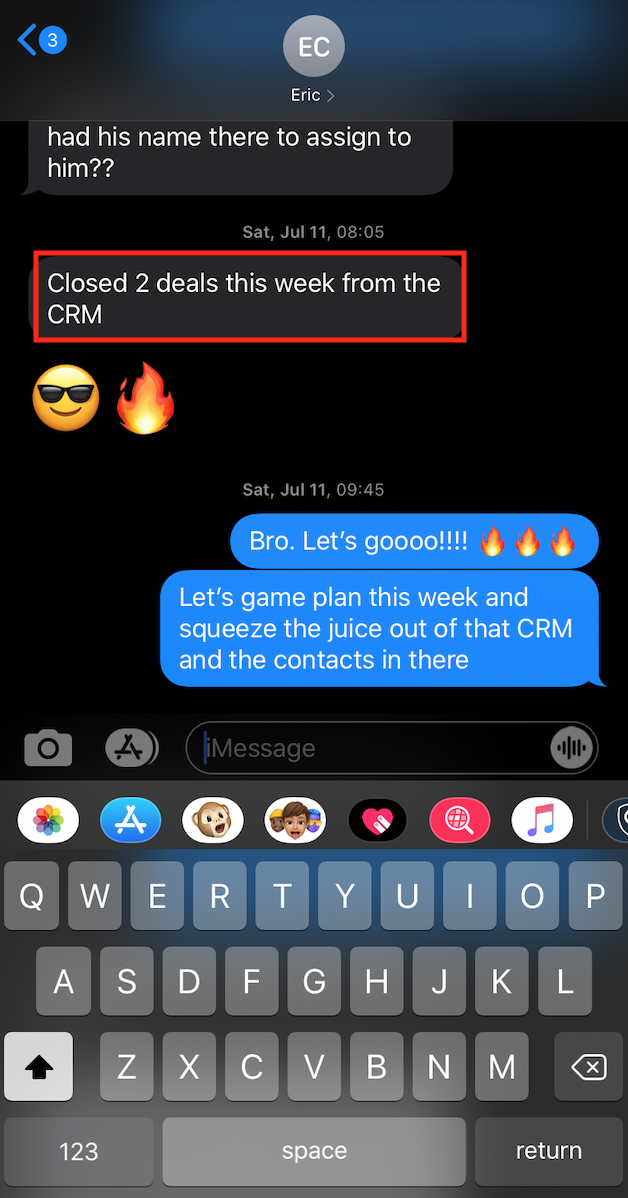Open the camera to attach a photo
This screenshot has width=628, height=1198.
coord(48,747)
